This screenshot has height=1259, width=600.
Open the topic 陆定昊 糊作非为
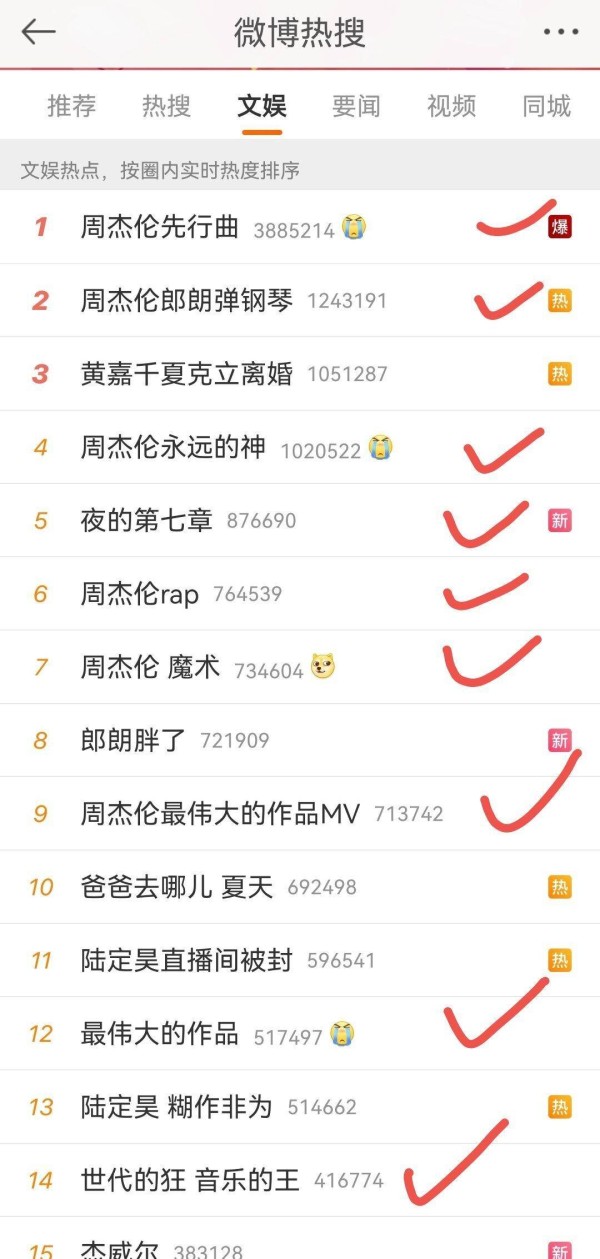(x=300, y=1107)
